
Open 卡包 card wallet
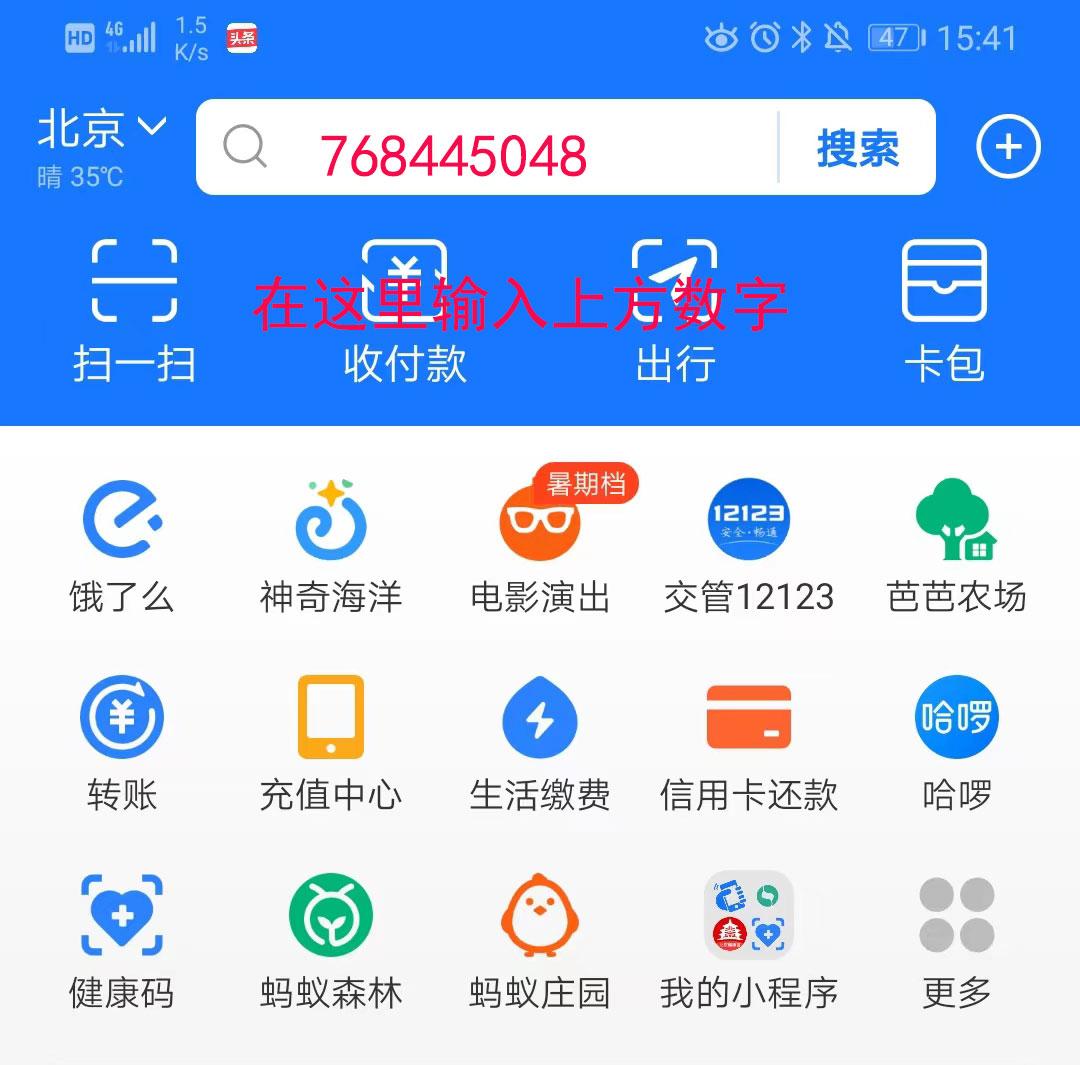[944, 310]
